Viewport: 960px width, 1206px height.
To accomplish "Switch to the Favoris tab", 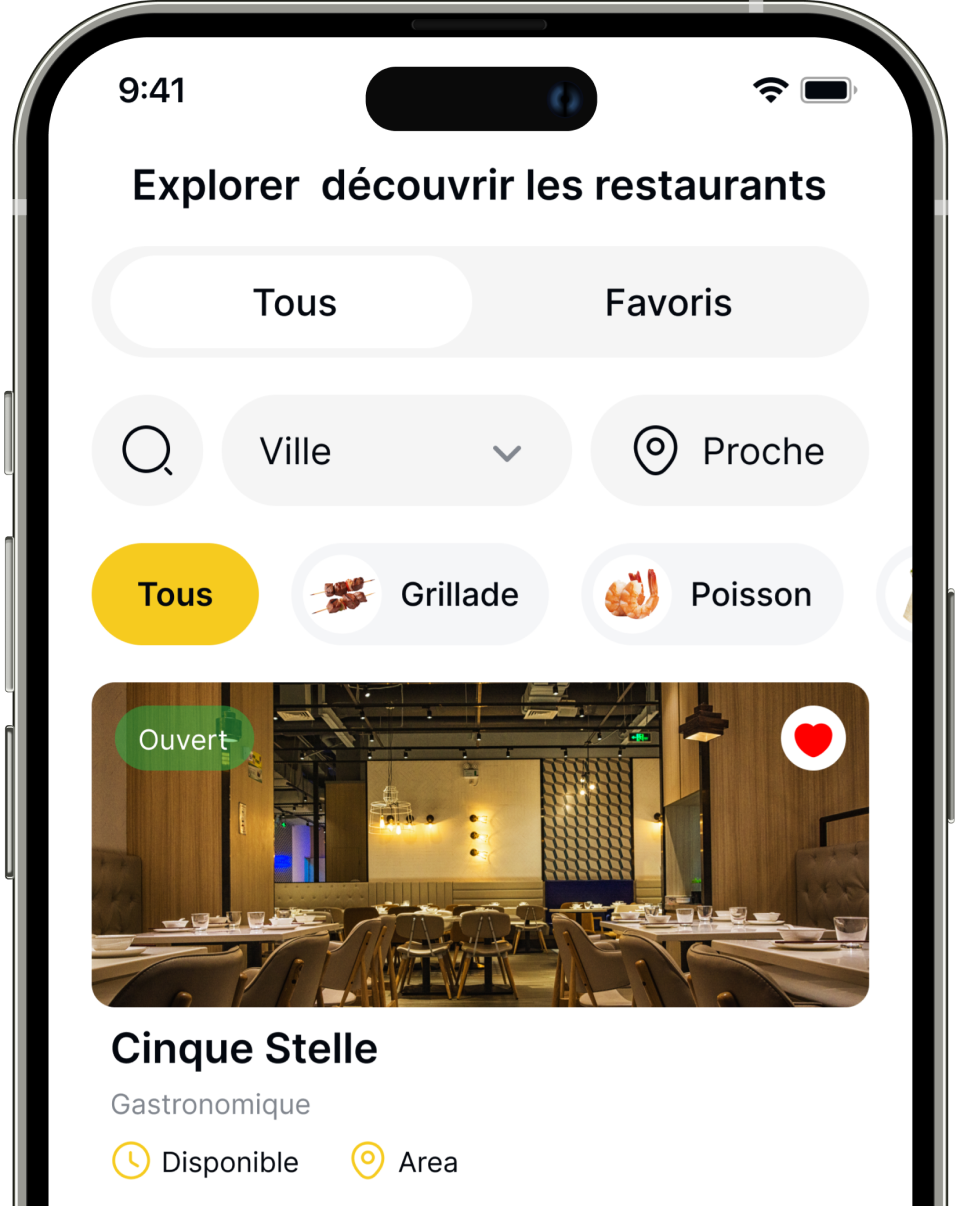I will coord(668,303).
